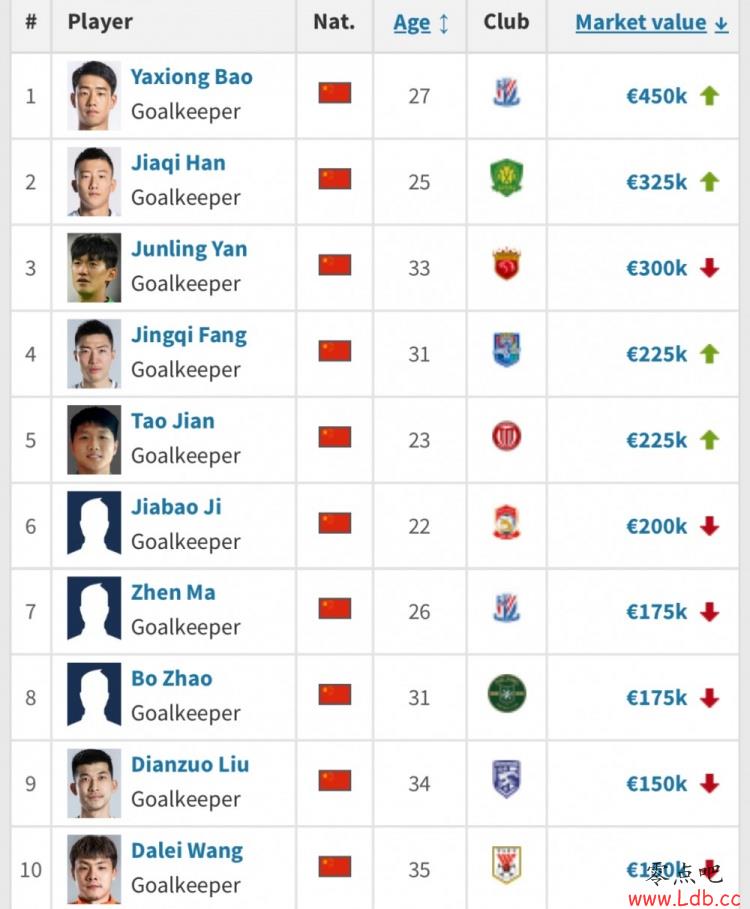Select Tao Jian's name link
Screen dimensions: 750x909
click(172, 421)
